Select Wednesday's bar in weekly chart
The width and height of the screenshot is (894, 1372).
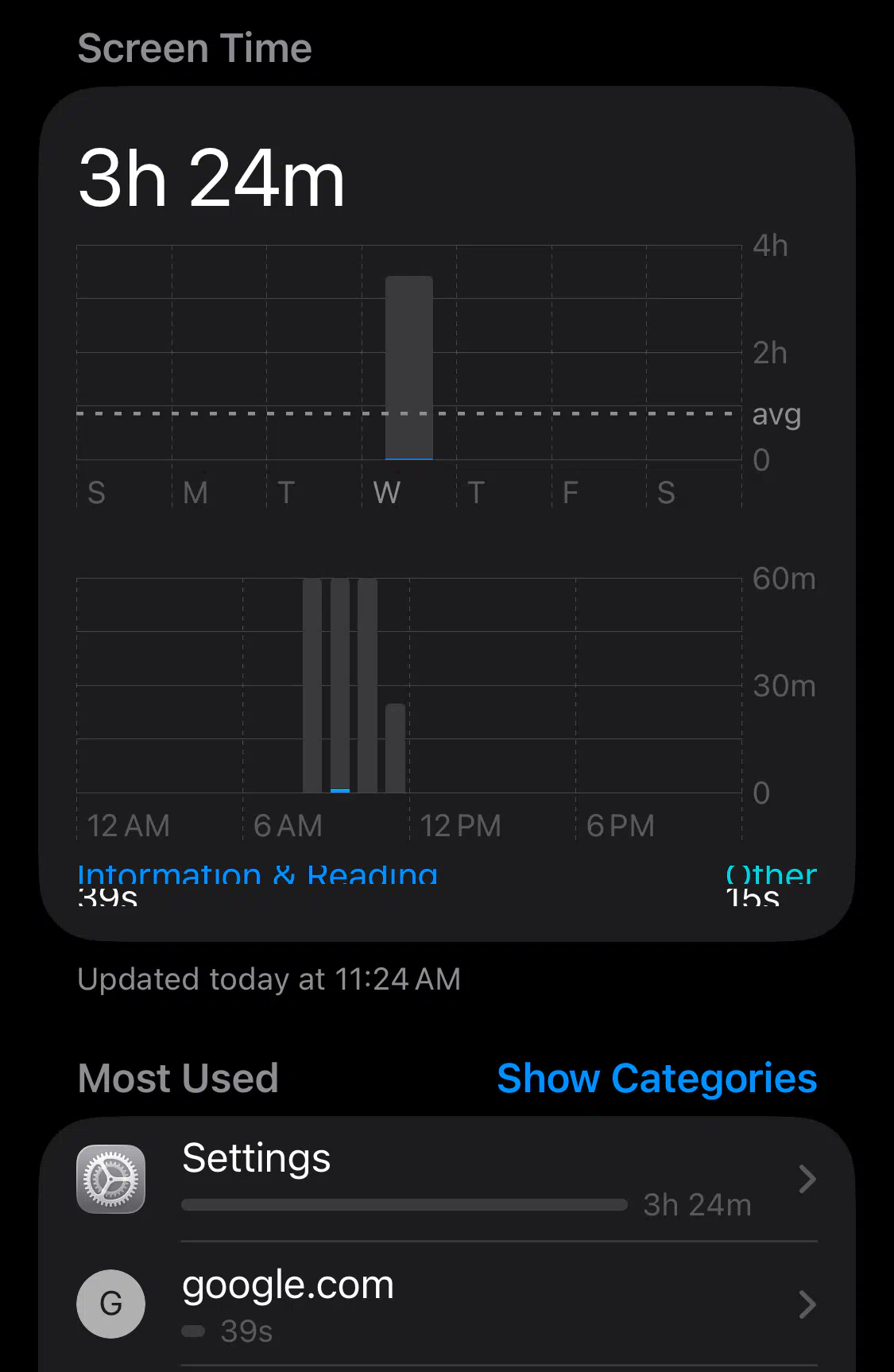pos(409,368)
